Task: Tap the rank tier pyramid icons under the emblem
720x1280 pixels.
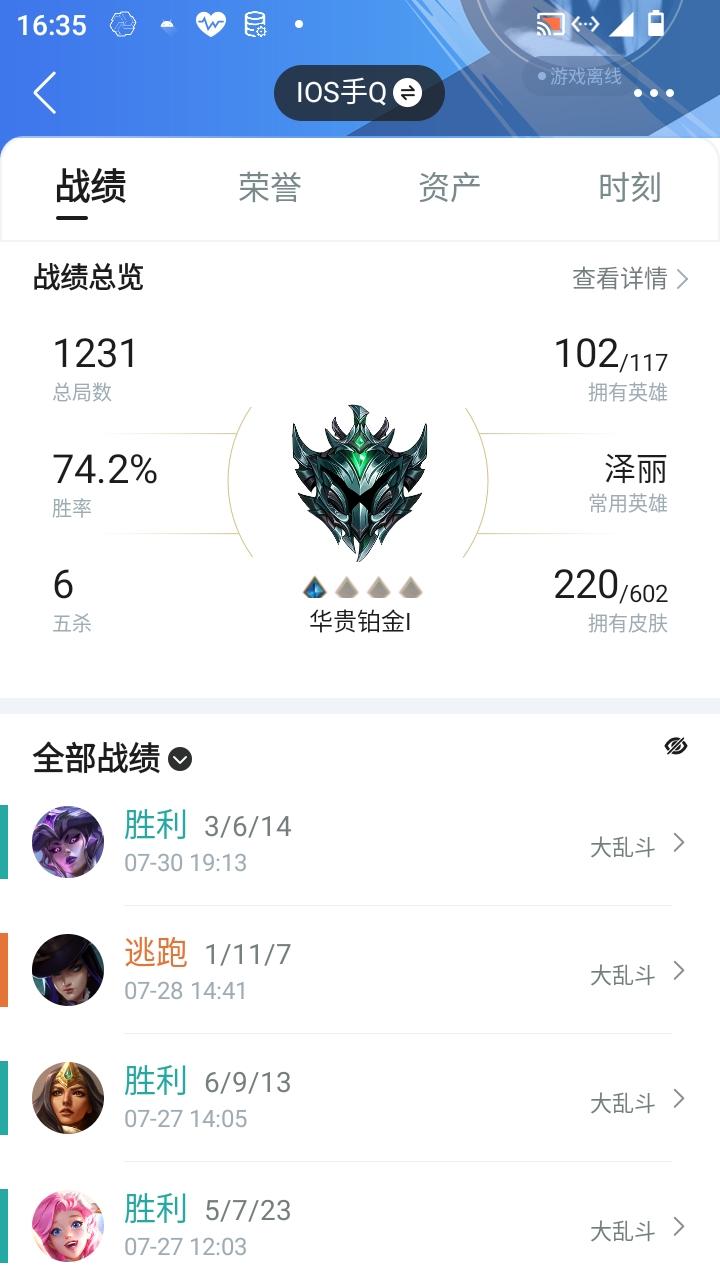Action: pos(360,589)
